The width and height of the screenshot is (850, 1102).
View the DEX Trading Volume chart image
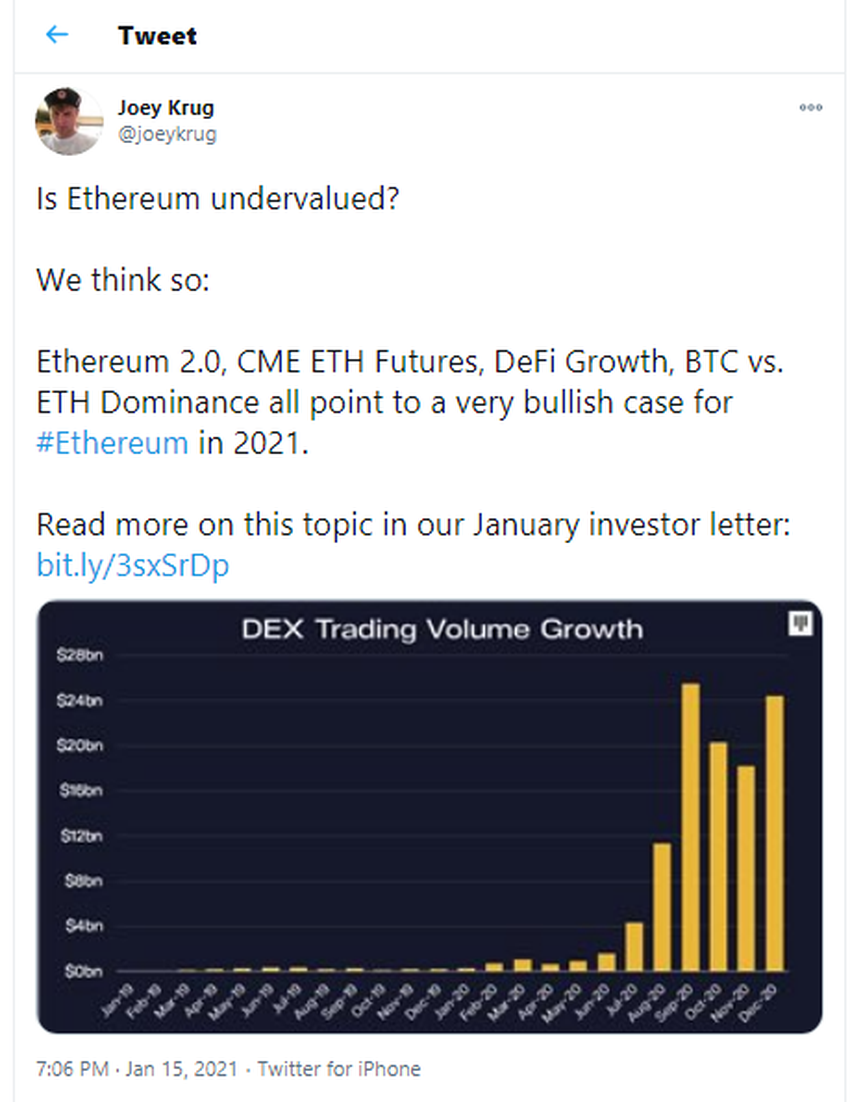click(429, 815)
